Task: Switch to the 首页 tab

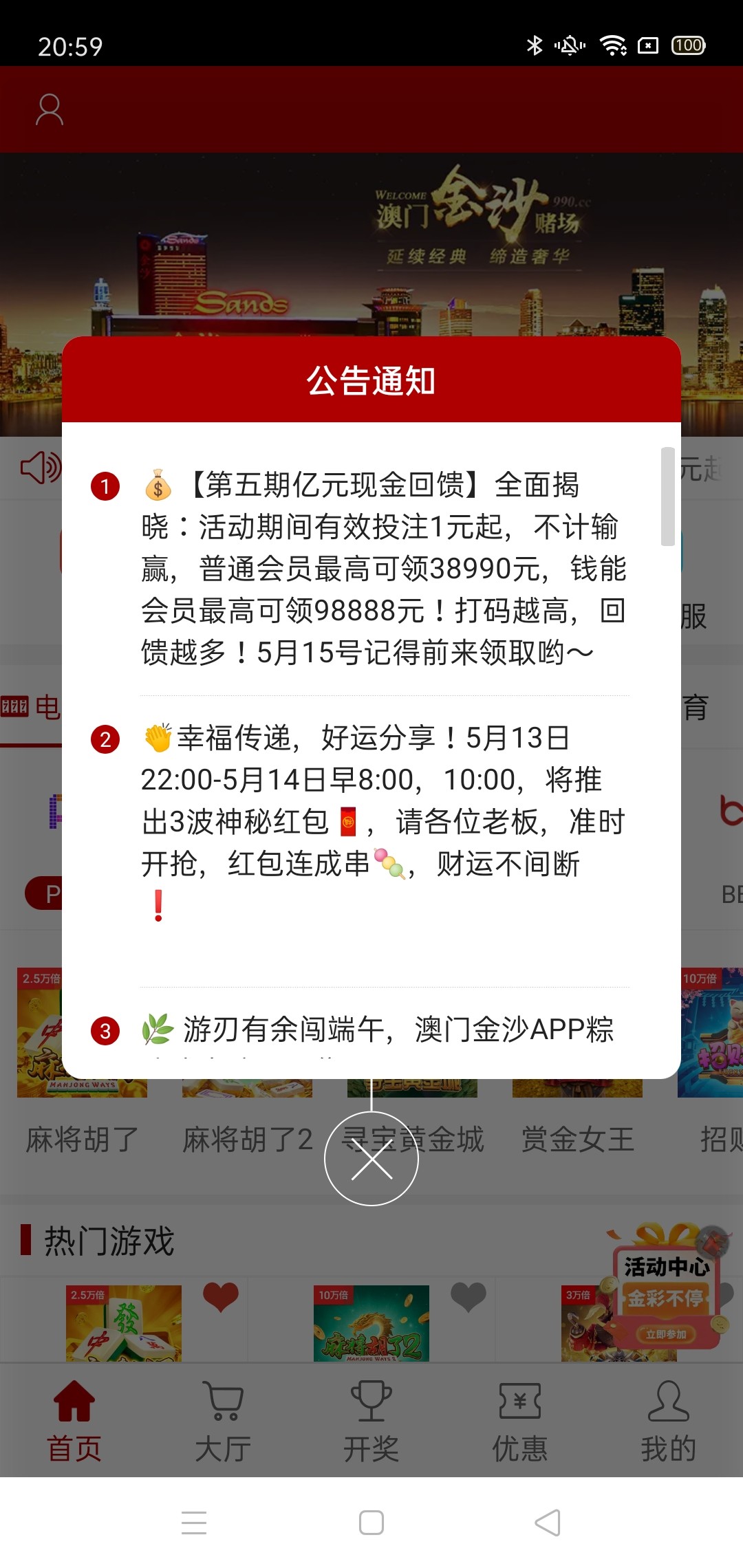Action: (x=74, y=1421)
